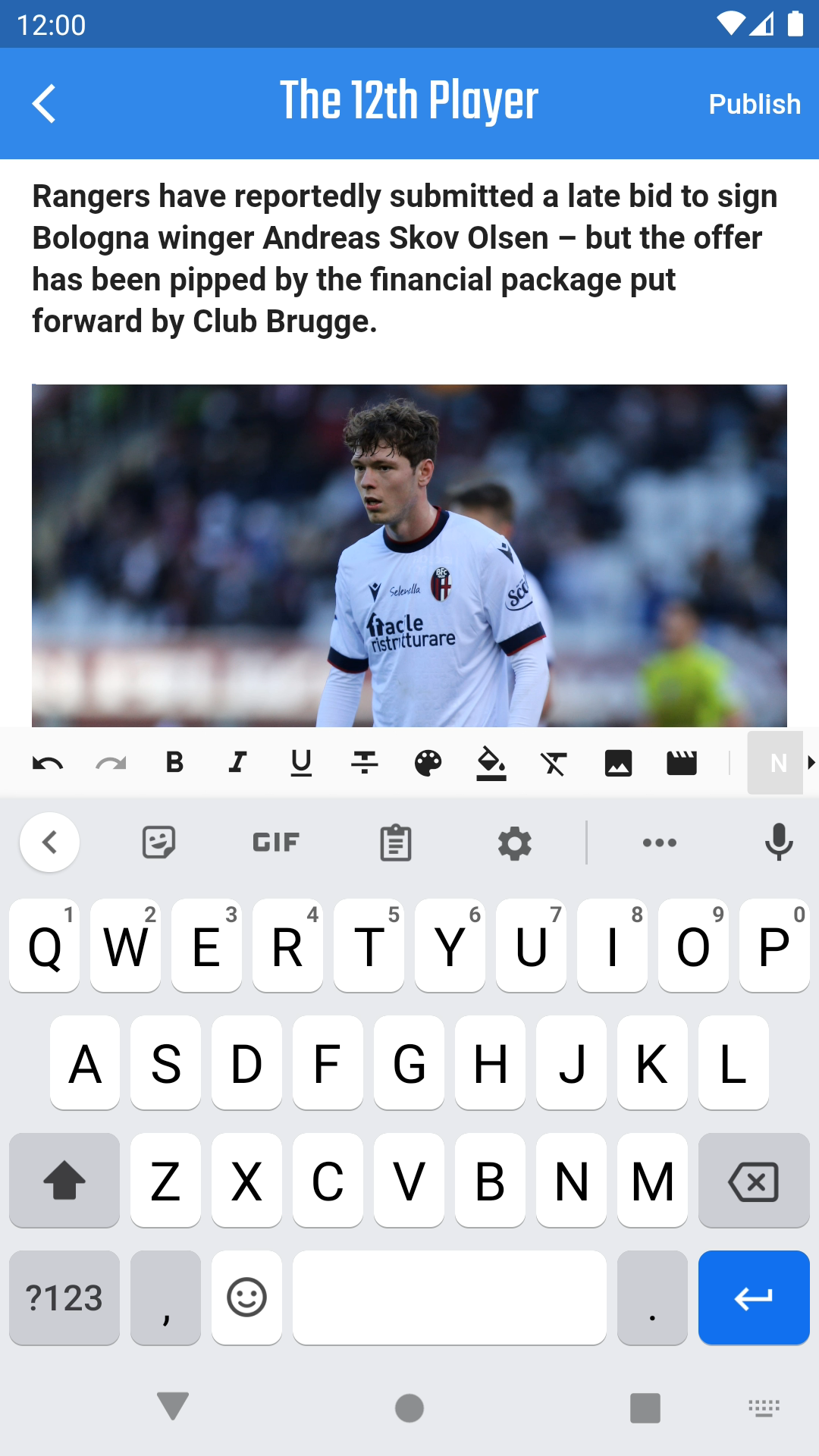The width and height of the screenshot is (819, 1456).
Task: Open the sticker panel on keyboard
Action: 159,843
